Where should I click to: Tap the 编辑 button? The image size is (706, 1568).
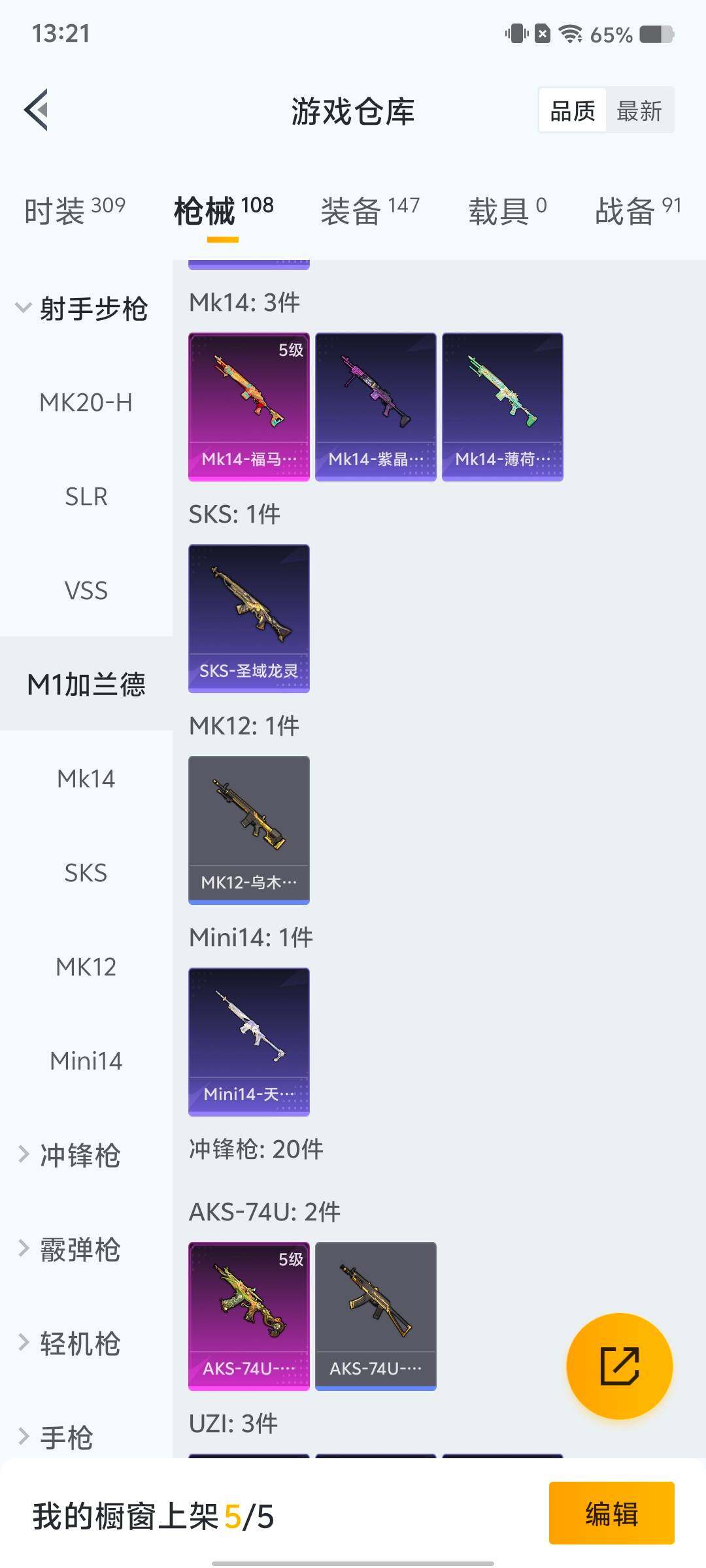click(x=611, y=1513)
